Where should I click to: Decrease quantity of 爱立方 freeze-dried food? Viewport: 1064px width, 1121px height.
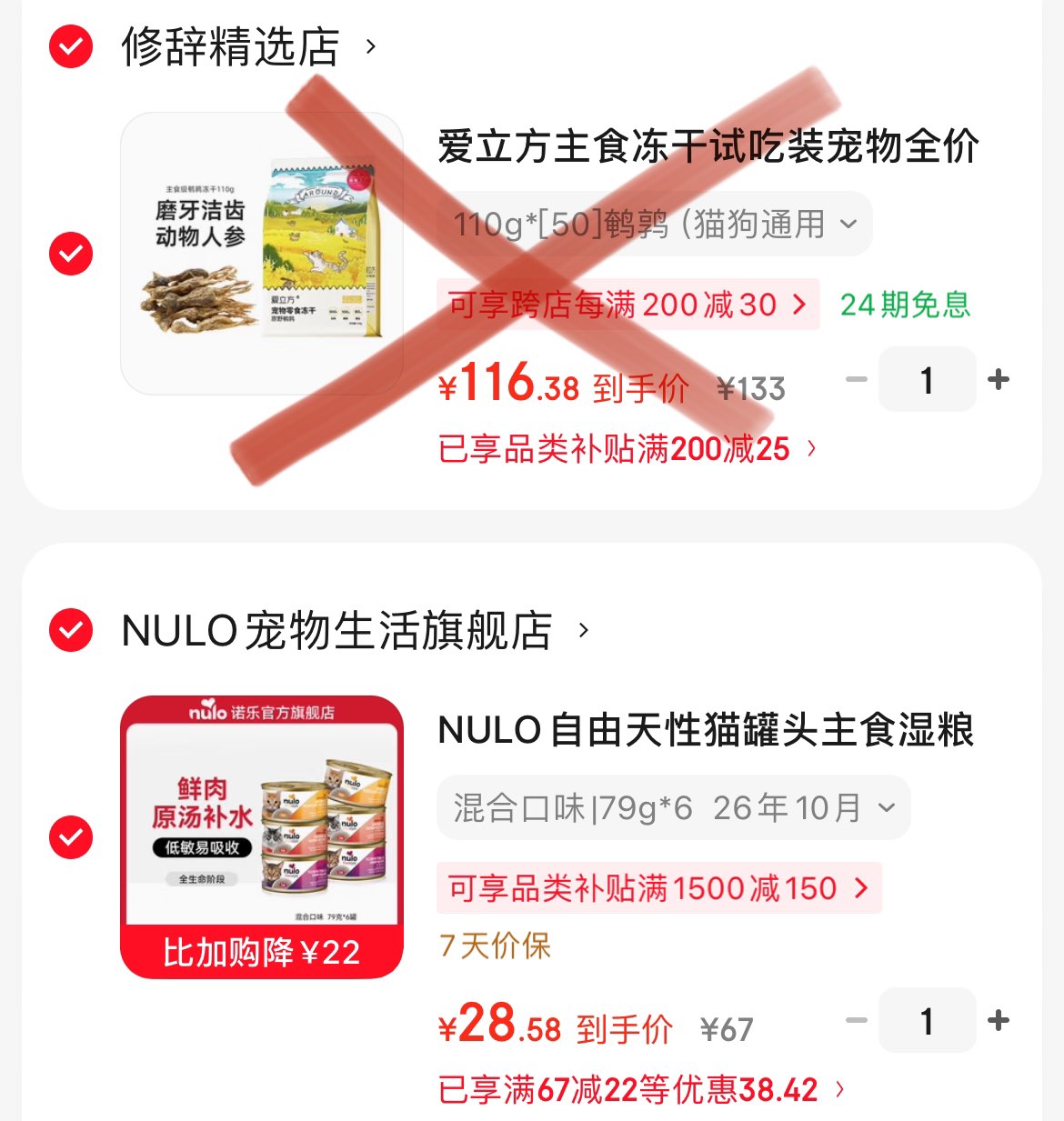click(x=856, y=380)
